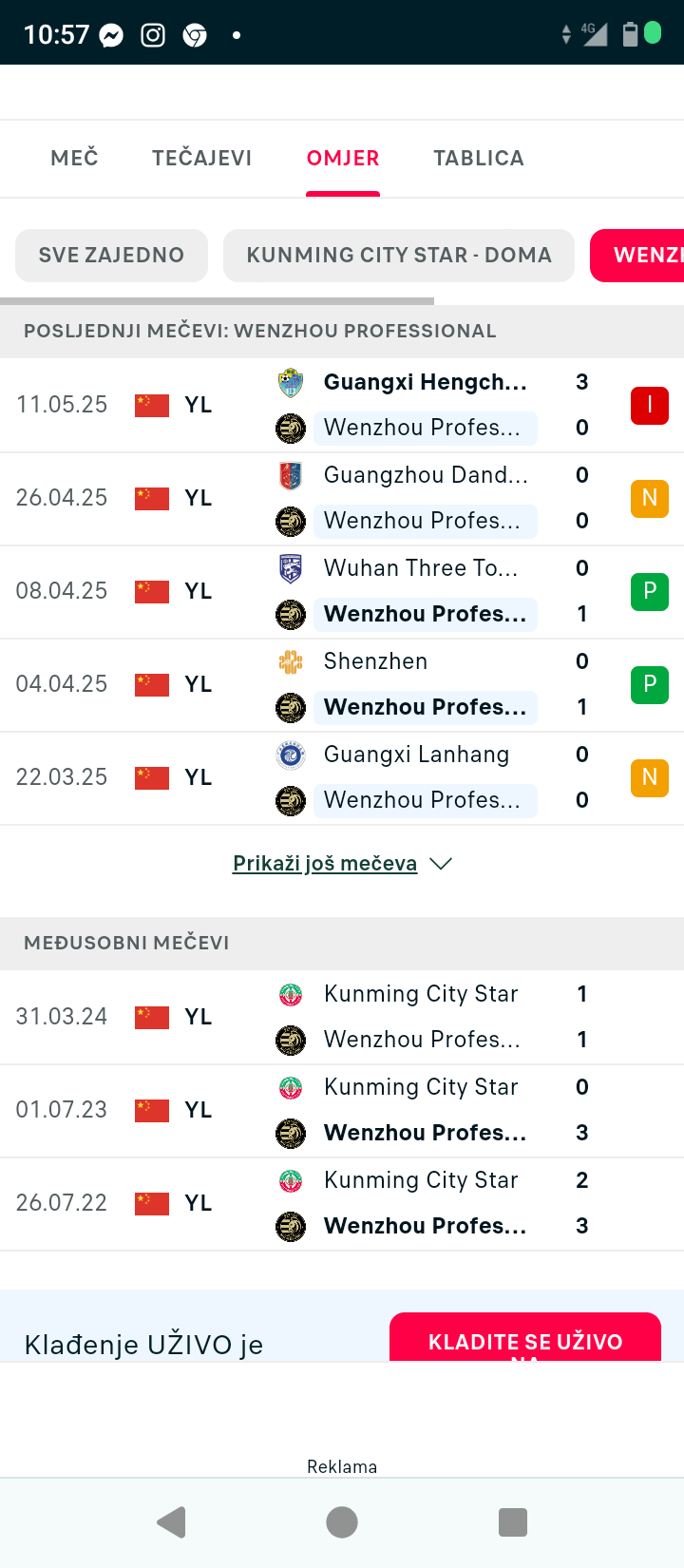Screen dimensions: 684x1568
Task: Select the OMJER tab
Action: (343, 158)
